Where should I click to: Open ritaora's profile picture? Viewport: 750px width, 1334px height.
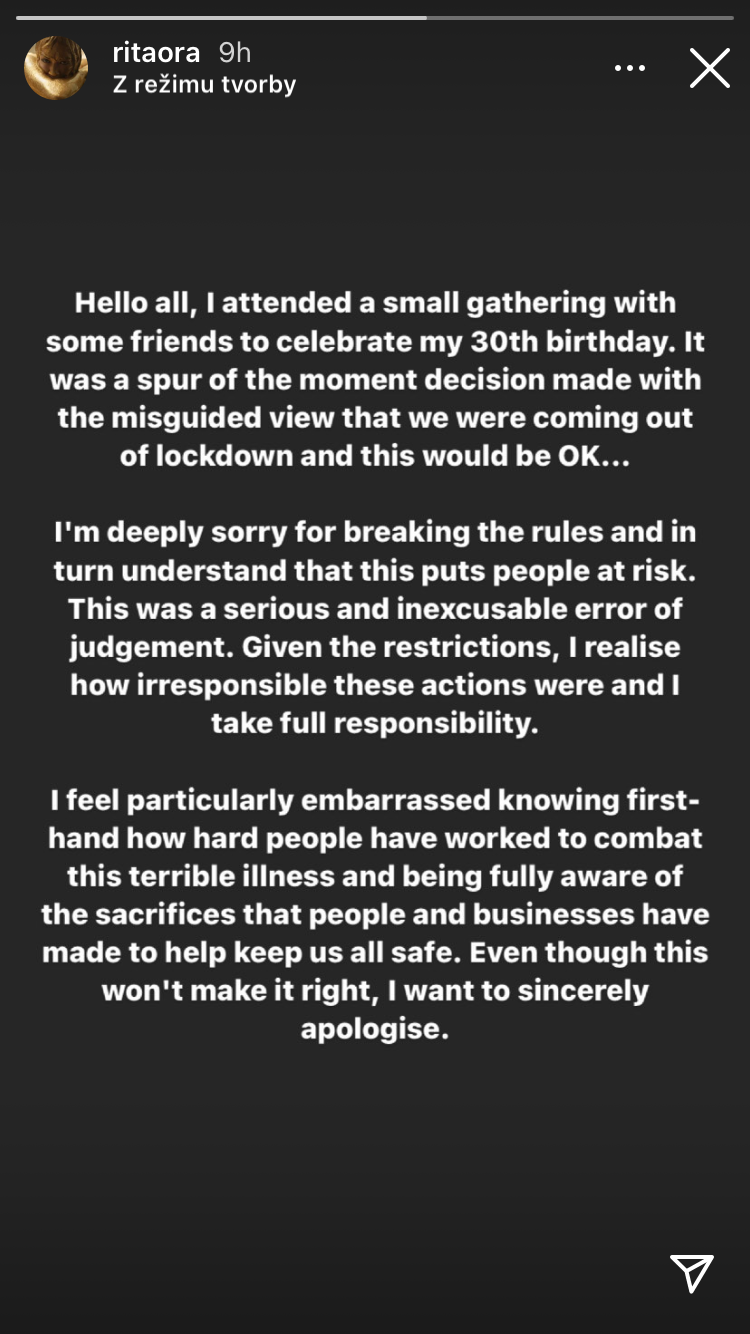point(56,68)
